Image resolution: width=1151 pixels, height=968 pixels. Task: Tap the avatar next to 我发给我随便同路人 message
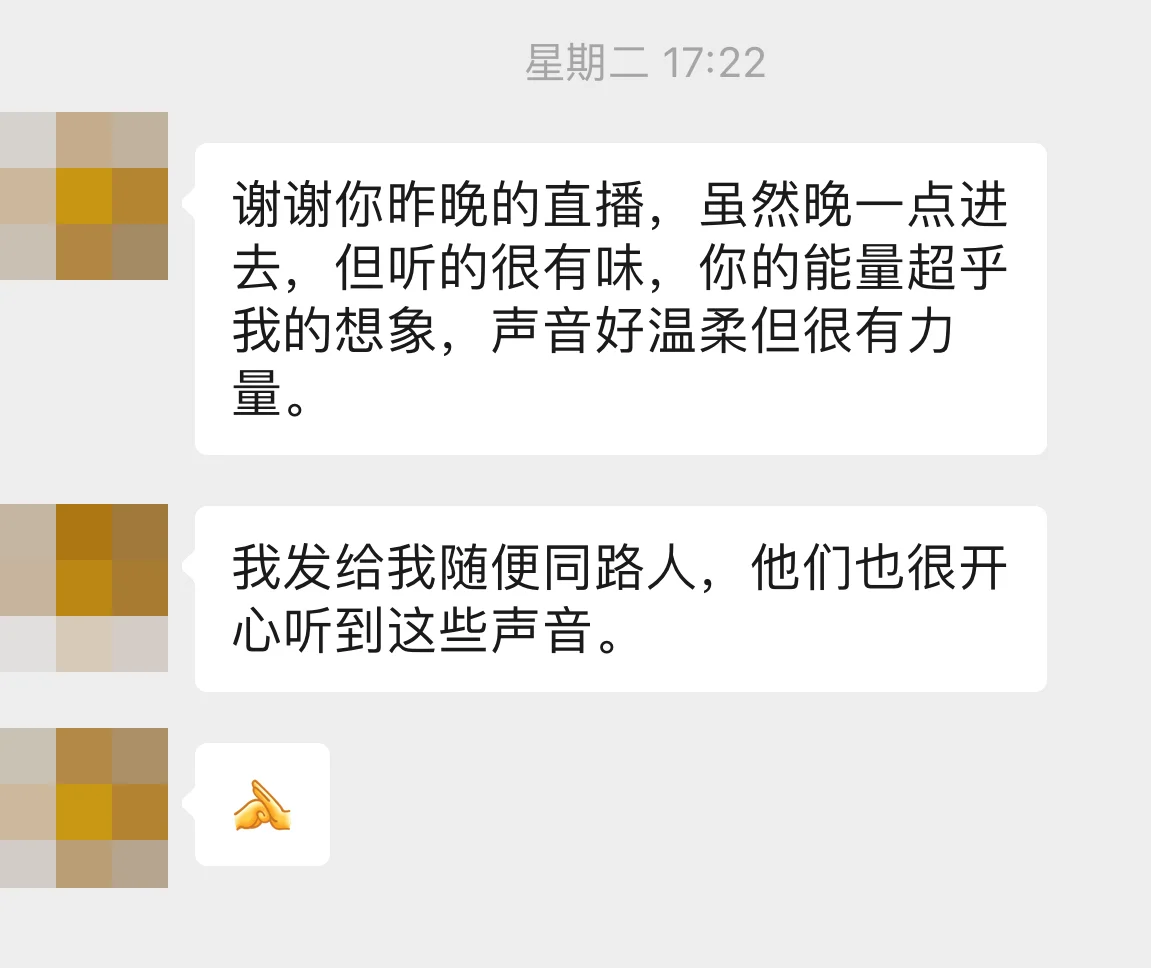click(84, 588)
